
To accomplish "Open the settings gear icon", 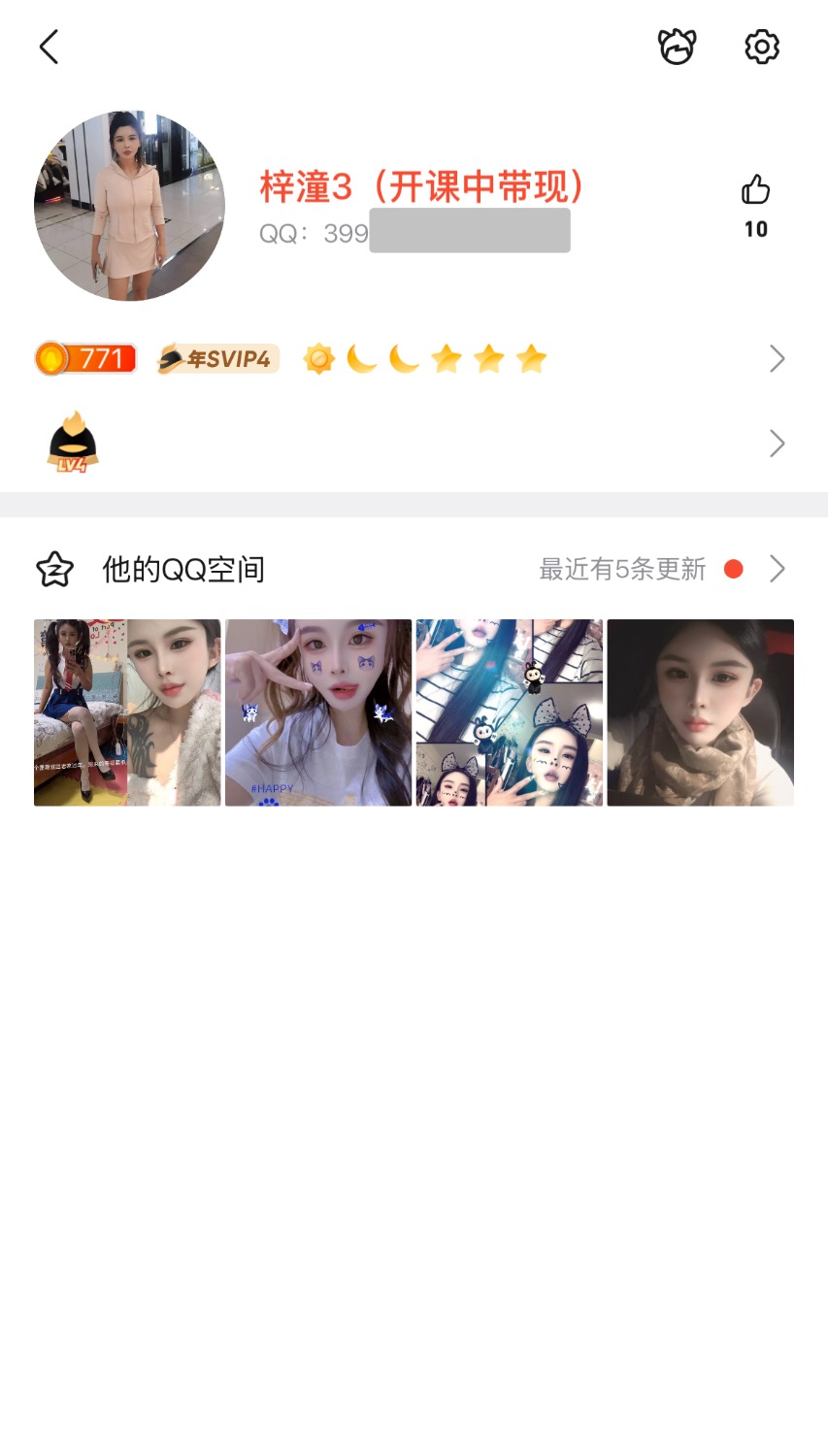I will pos(762,47).
